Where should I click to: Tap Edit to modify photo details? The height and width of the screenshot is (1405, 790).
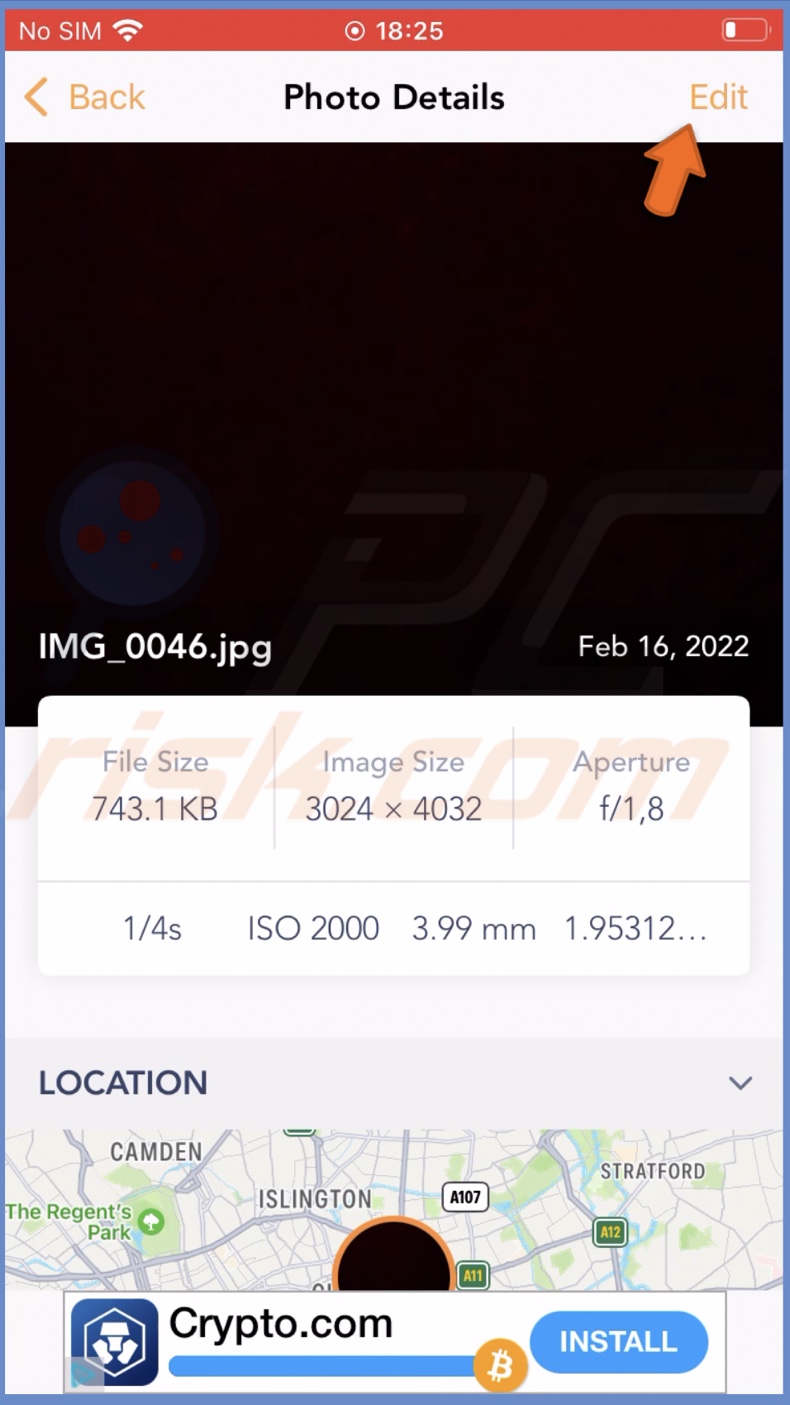[x=718, y=97]
